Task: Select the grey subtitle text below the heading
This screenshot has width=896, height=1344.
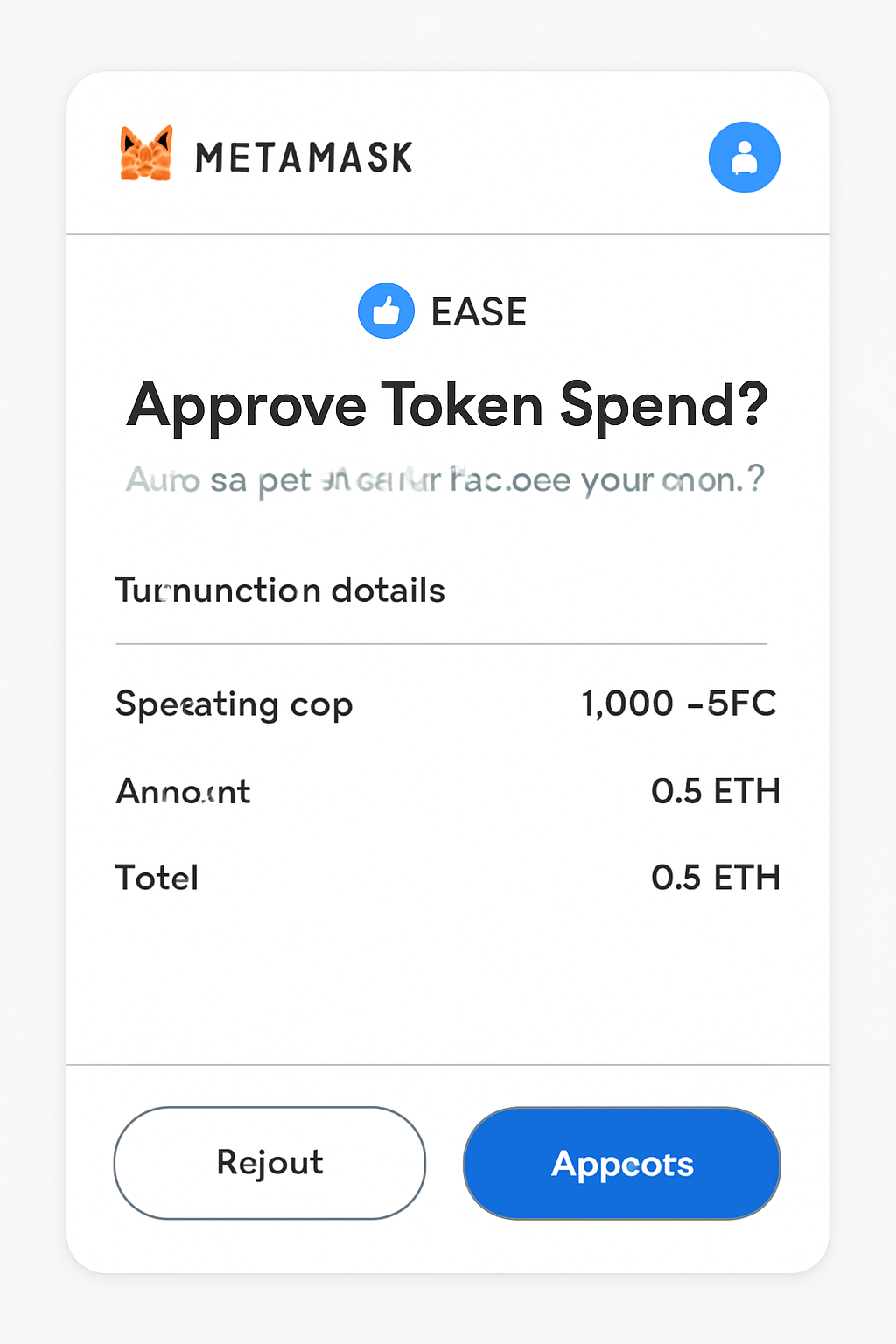Action: 445,479
